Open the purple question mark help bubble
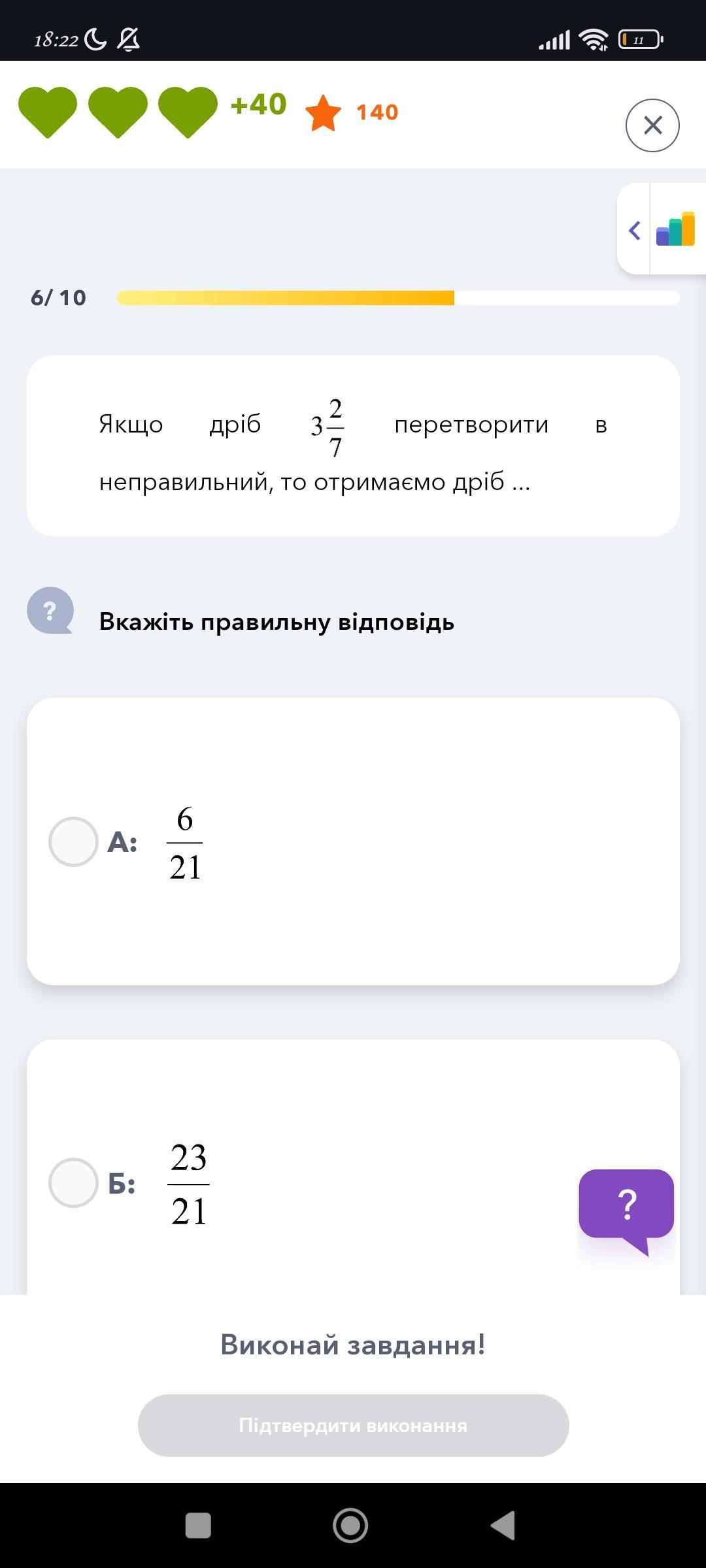This screenshot has width=706, height=1568. click(x=626, y=1205)
